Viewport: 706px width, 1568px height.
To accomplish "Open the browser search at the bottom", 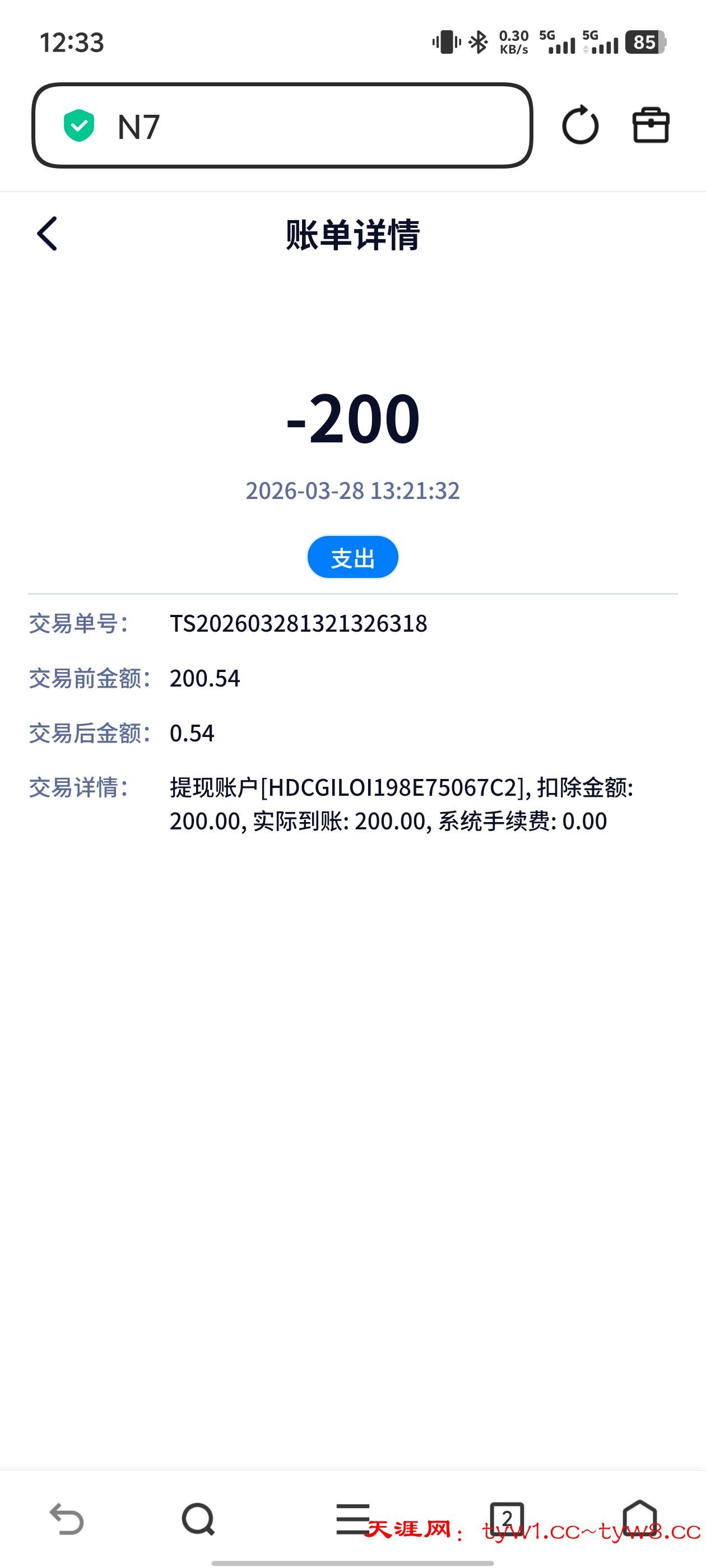I will [x=198, y=1519].
